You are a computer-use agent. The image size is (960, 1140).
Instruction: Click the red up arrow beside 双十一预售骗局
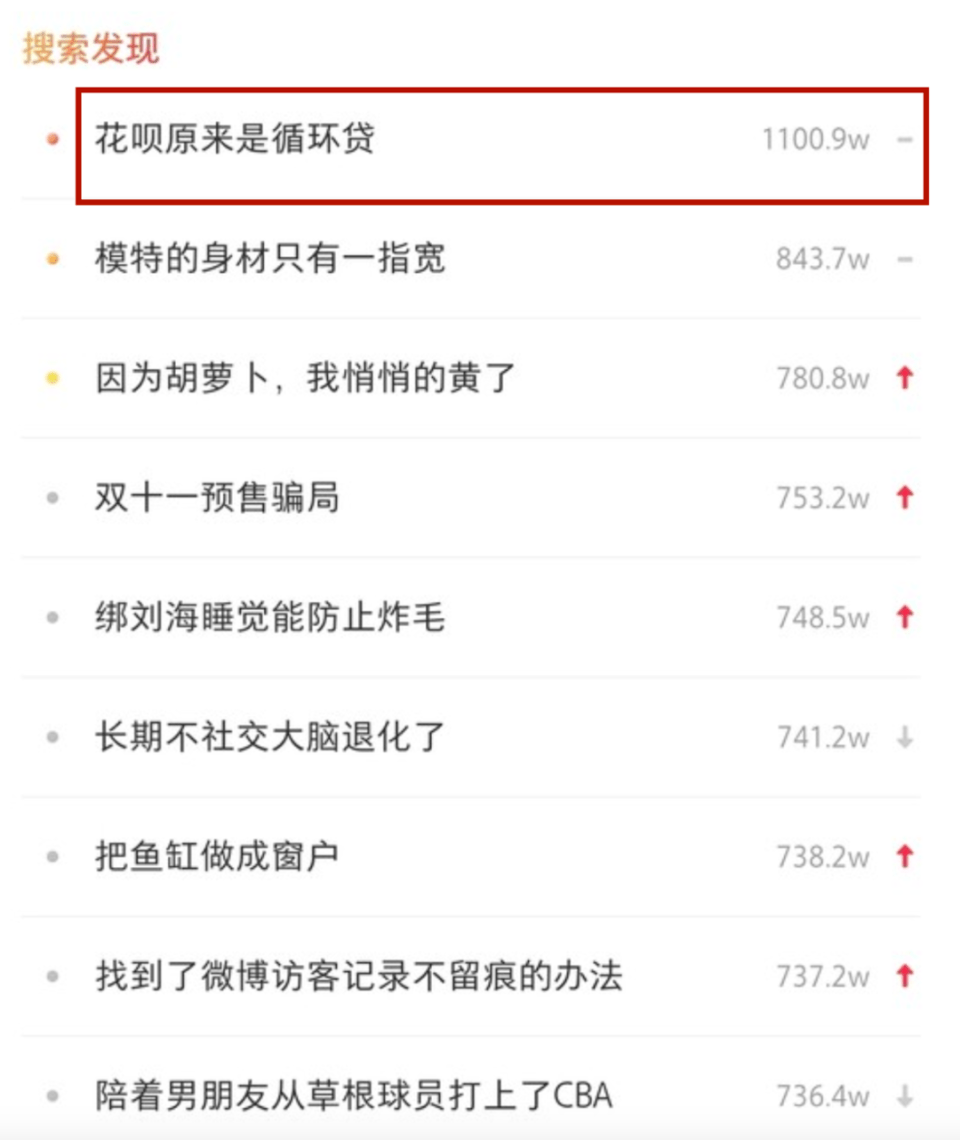pyautogui.click(x=905, y=497)
